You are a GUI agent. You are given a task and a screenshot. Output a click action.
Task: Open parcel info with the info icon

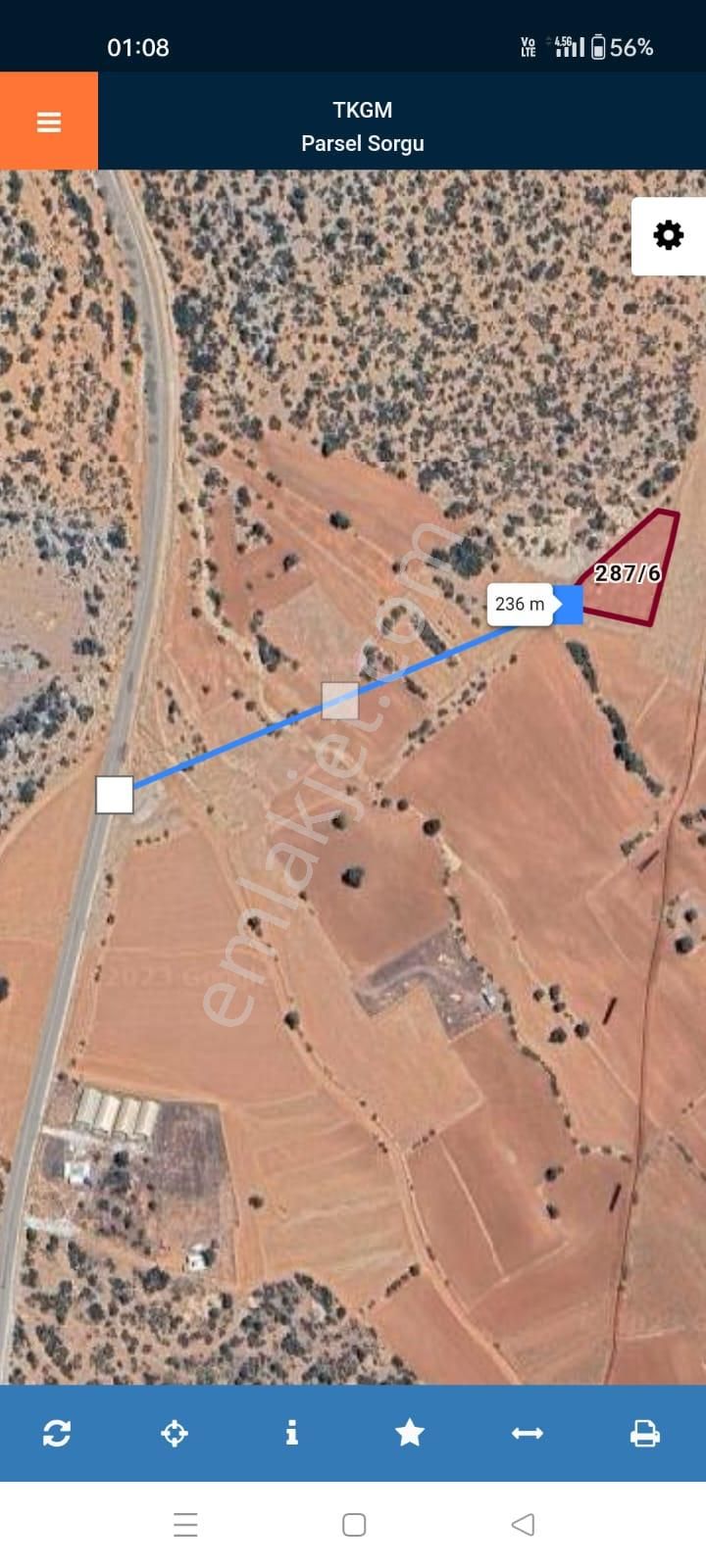292,1434
